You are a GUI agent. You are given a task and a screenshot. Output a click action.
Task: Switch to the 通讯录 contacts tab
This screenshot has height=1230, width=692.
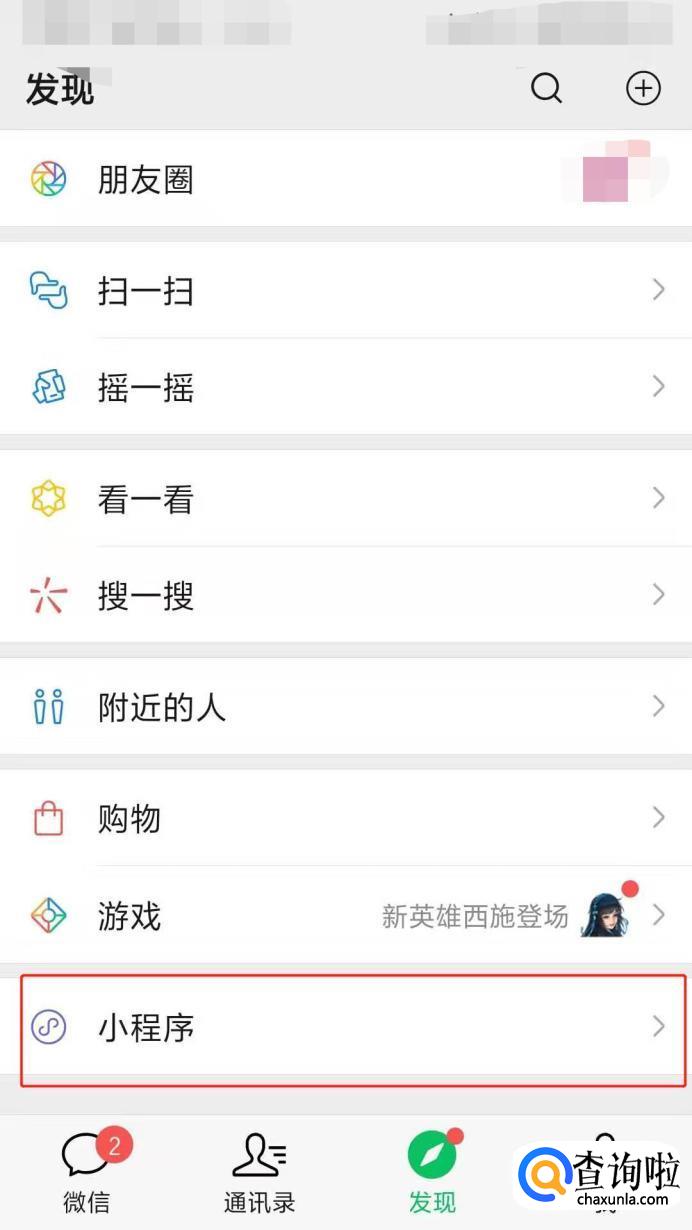pos(259,1170)
